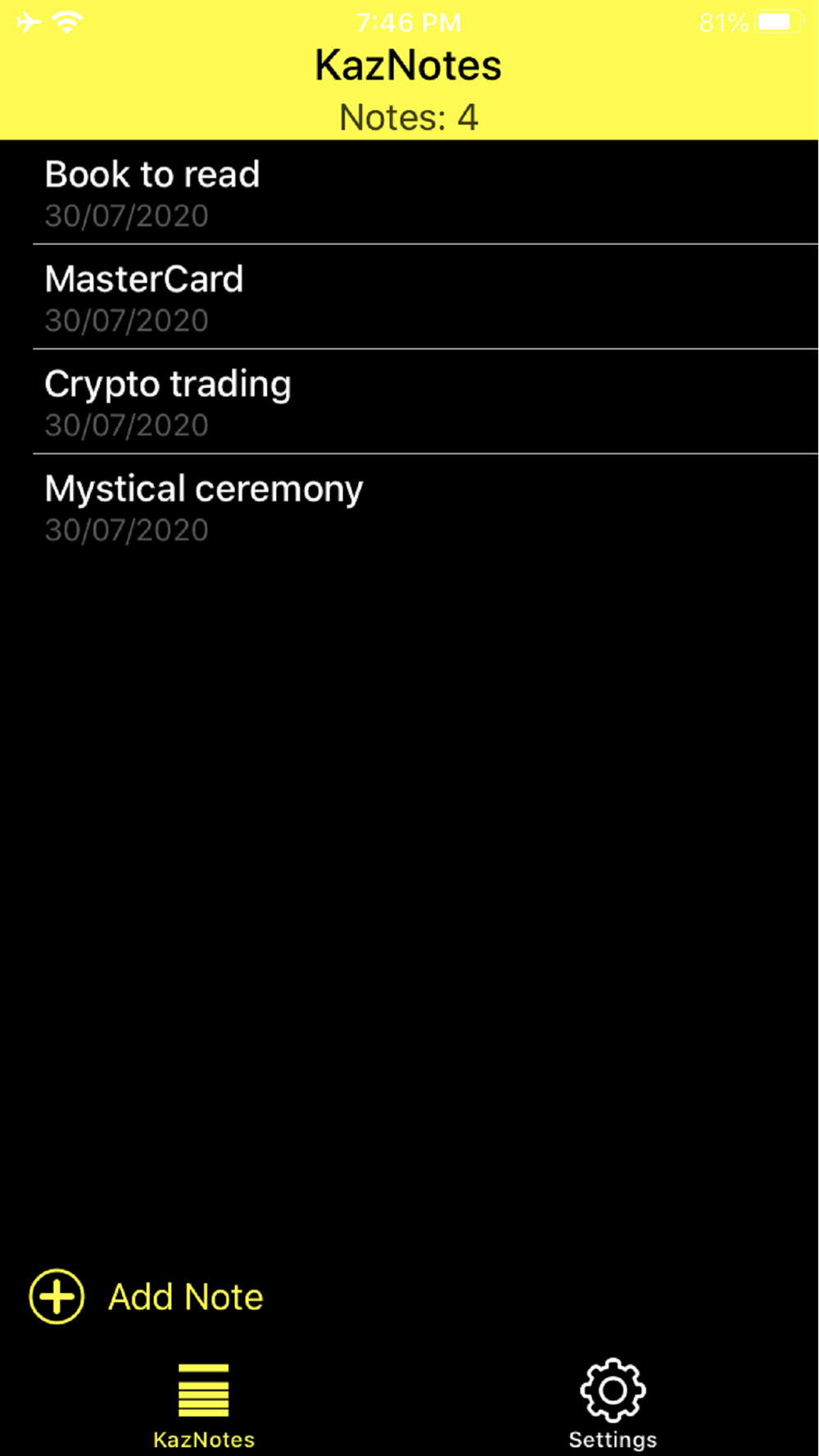Open the MasterCard note
Viewport: 819px width, 1456px height.
[x=409, y=297]
